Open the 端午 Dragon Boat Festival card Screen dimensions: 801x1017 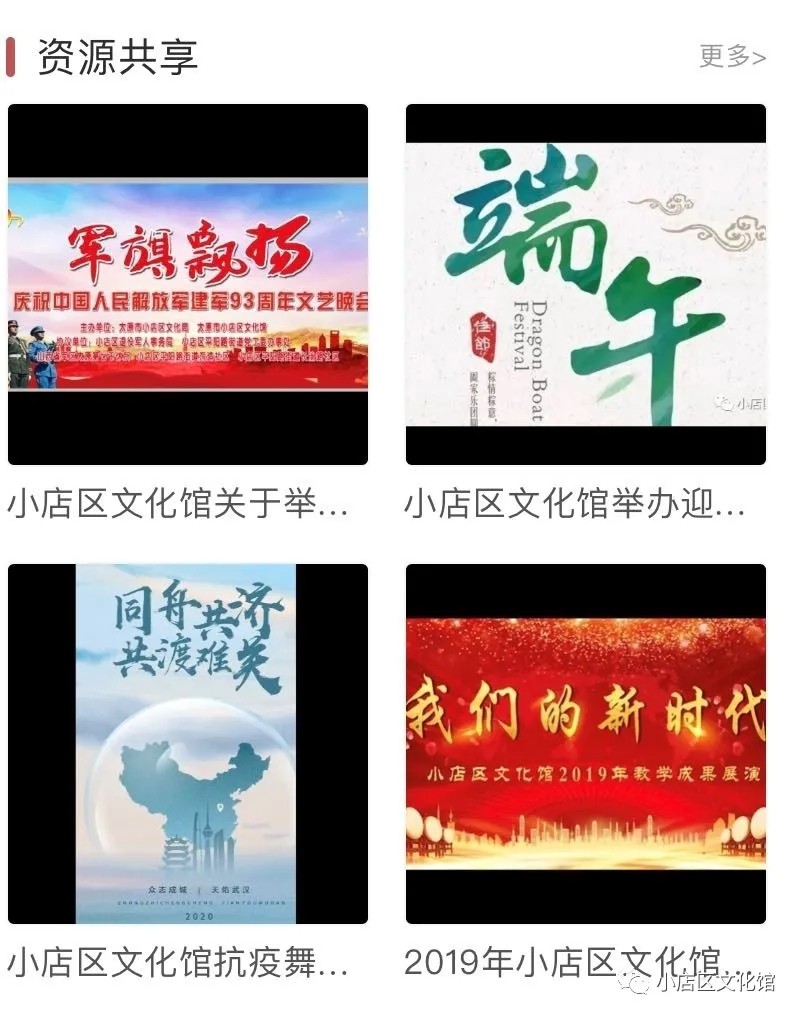pos(585,285)
